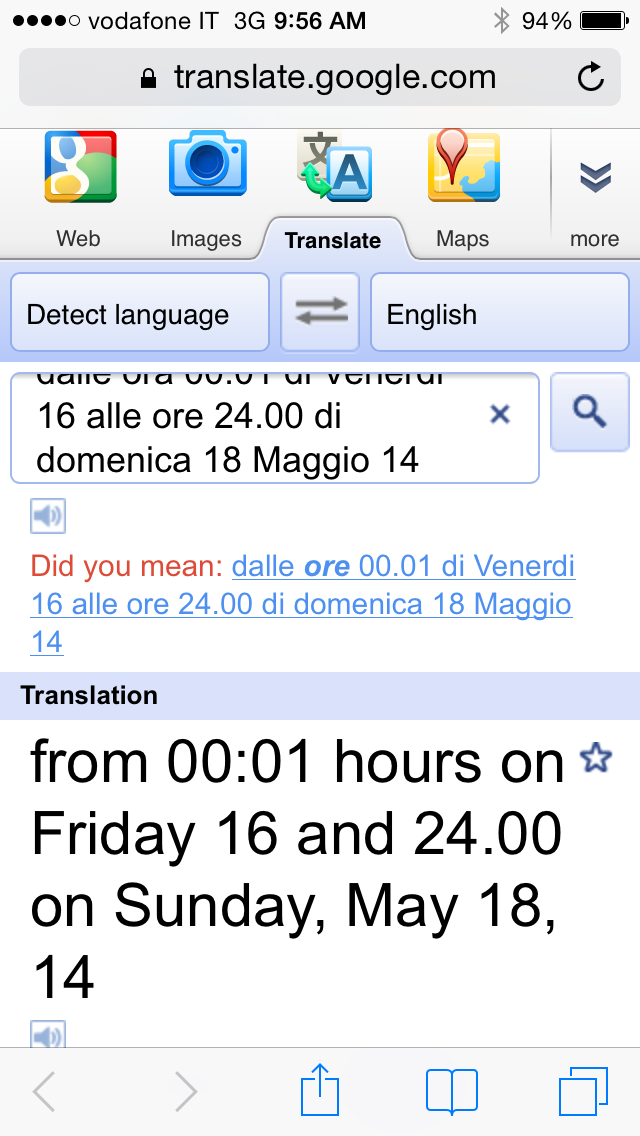
Task: Open Safari bookmarks
Action: tap(452, 1091)
